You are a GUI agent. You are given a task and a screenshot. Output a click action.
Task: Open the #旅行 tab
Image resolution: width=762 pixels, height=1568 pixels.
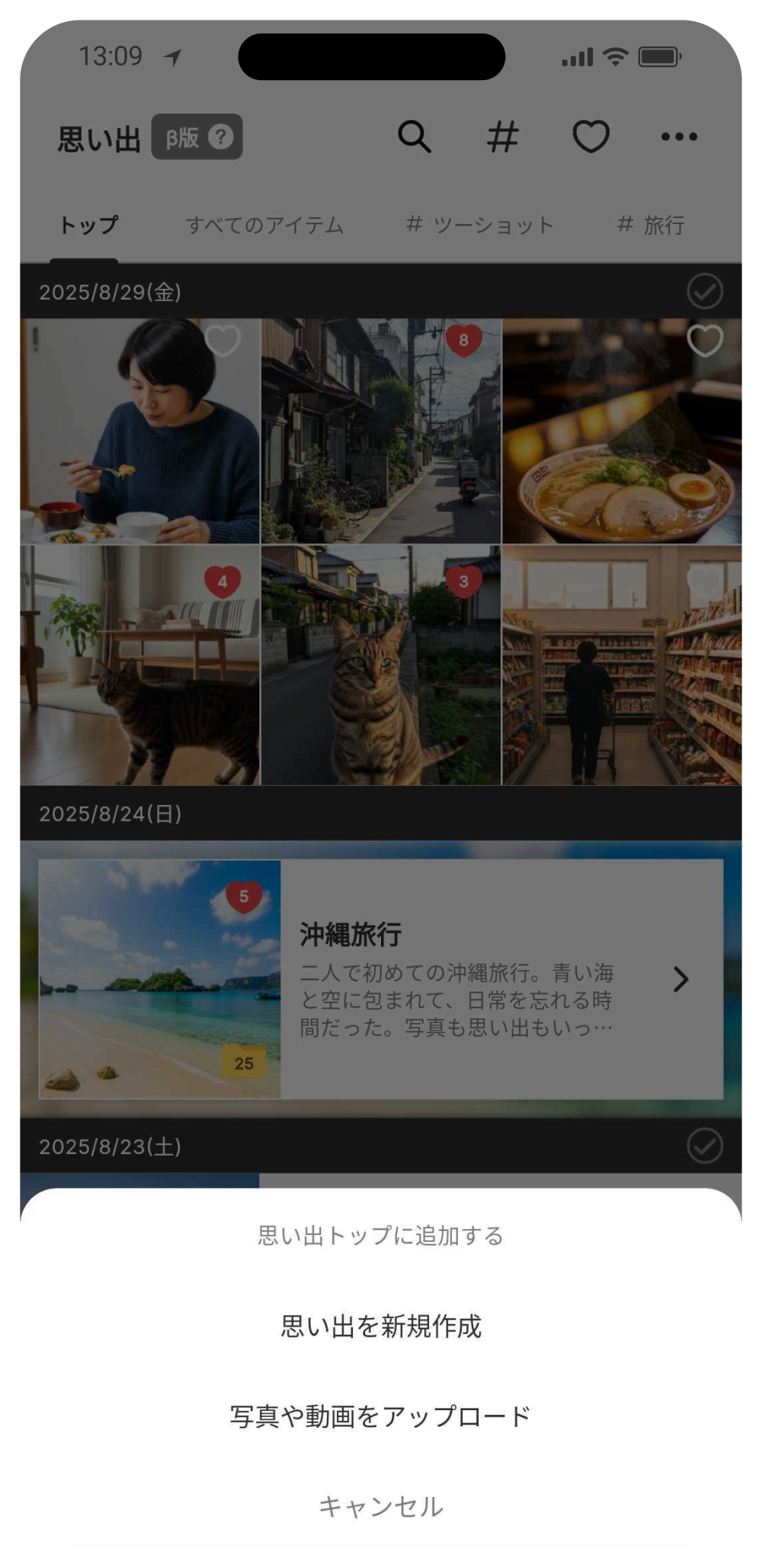(x=650, y=225)
